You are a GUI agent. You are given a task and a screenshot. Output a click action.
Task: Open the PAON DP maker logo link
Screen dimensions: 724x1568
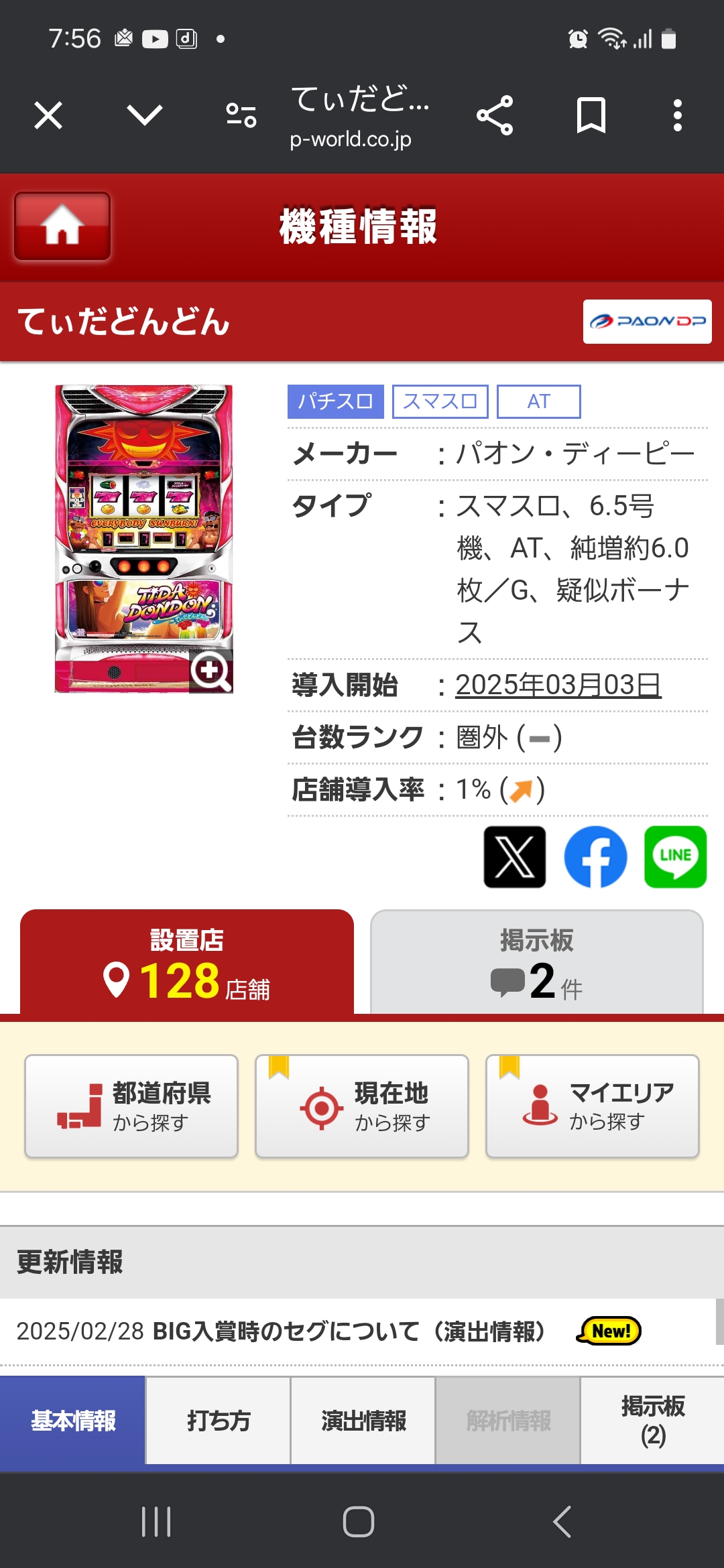647,322
